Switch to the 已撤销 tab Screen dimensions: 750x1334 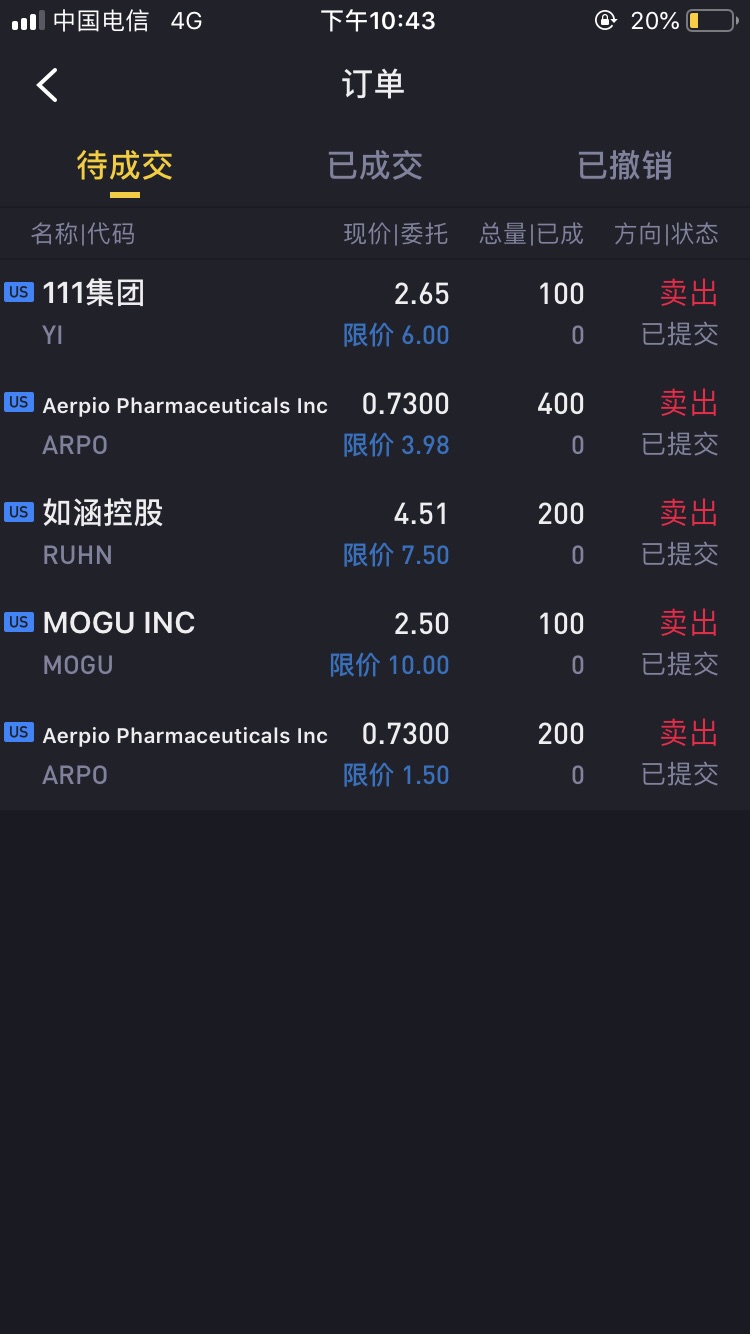click(x=625, y=165)
